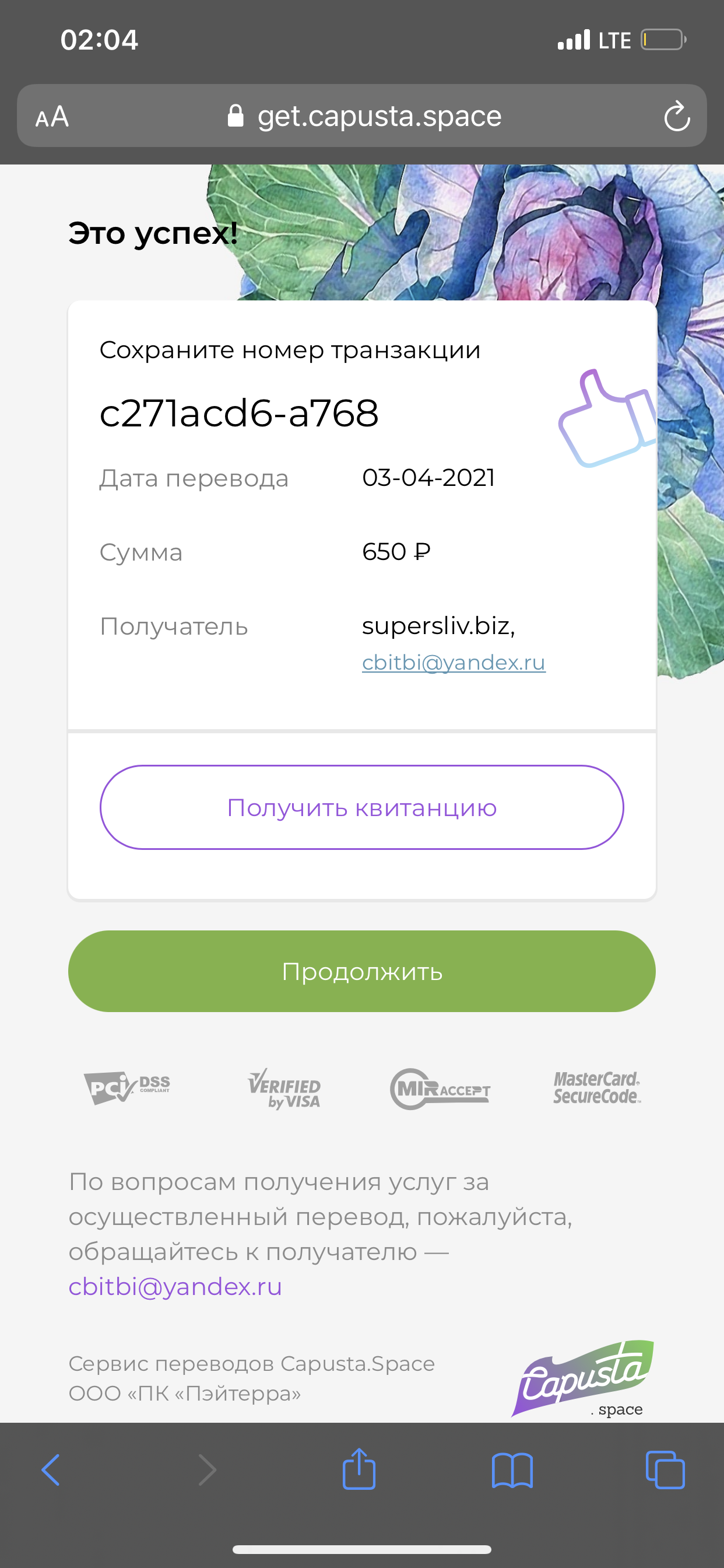Open the underlined cbitbi@yandex.ru recipient link
The width and height of the screenshot is (724, 1568).
(454, 662)
